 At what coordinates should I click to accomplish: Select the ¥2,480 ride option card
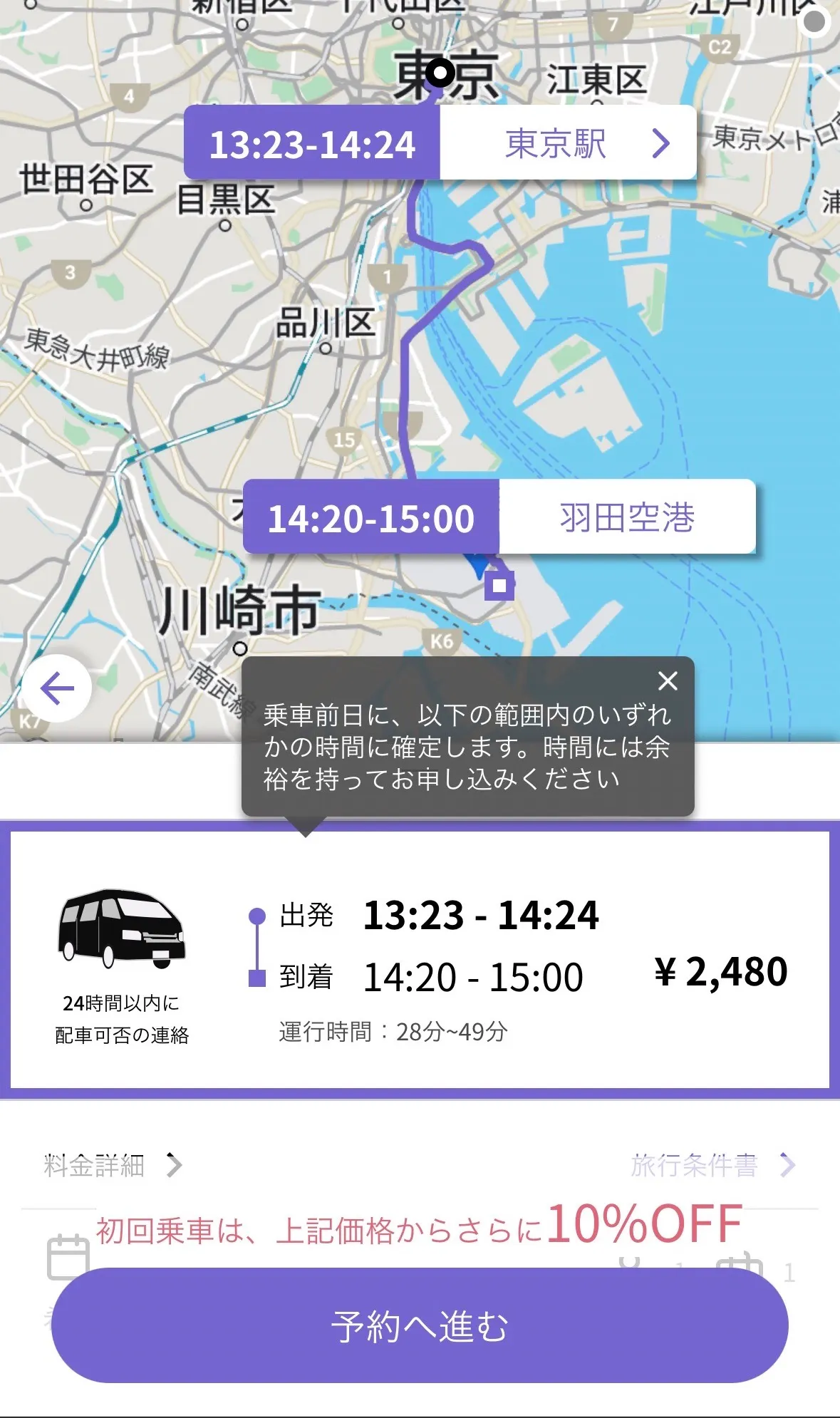419,960
